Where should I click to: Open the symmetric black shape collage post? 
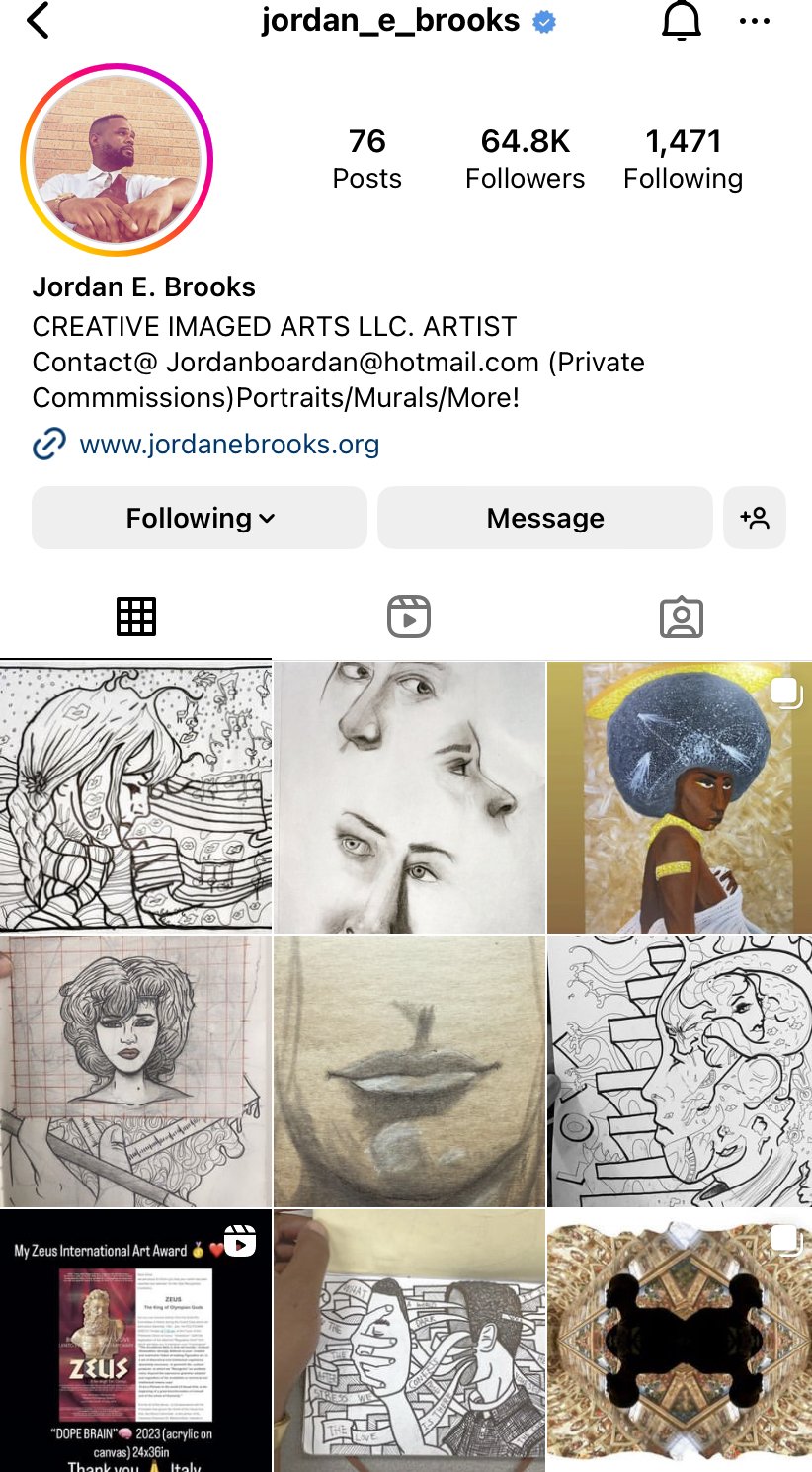coord(680,1341)
